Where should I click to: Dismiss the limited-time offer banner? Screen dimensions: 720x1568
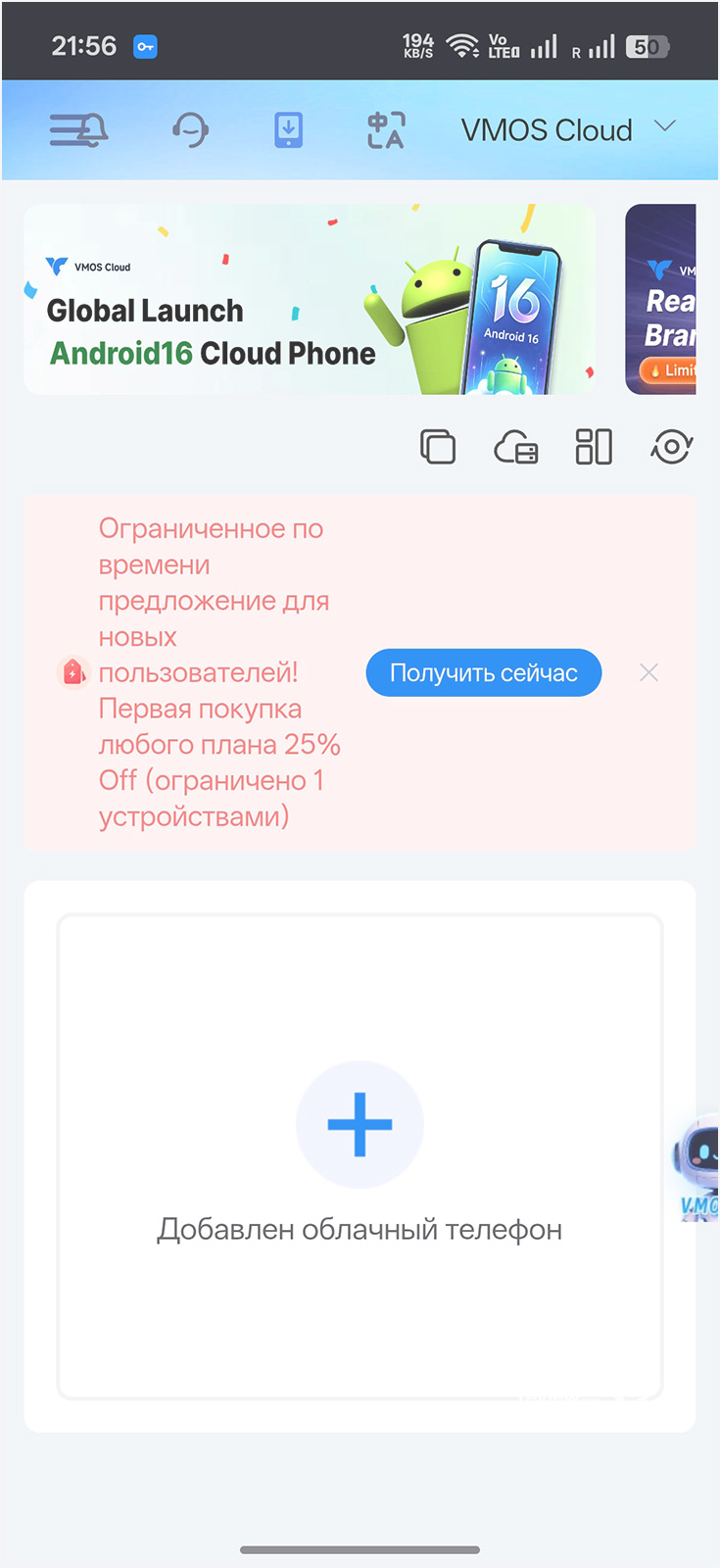pos(648,672)
